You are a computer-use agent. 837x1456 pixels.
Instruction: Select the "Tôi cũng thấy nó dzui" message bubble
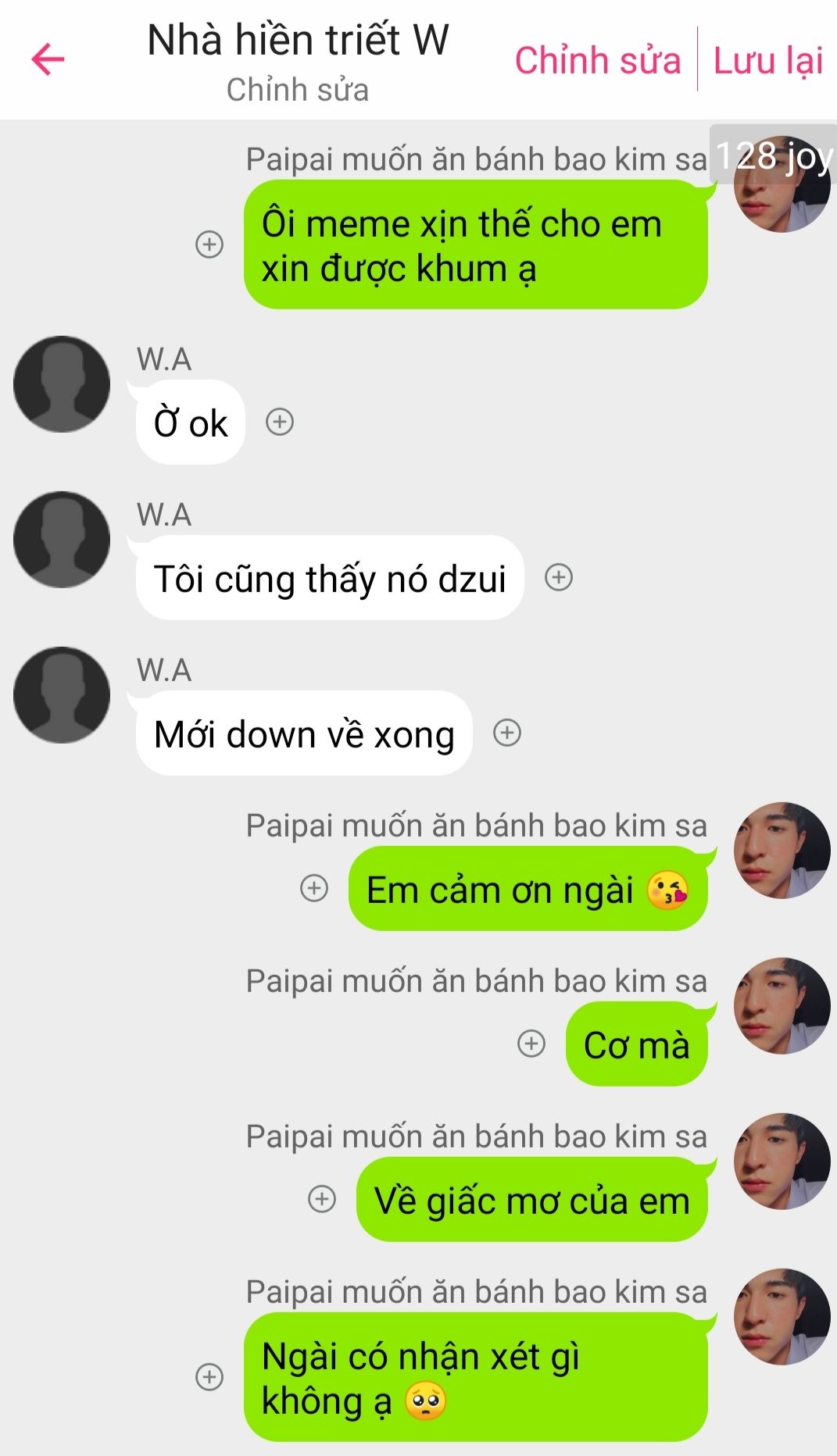(330, 578)
